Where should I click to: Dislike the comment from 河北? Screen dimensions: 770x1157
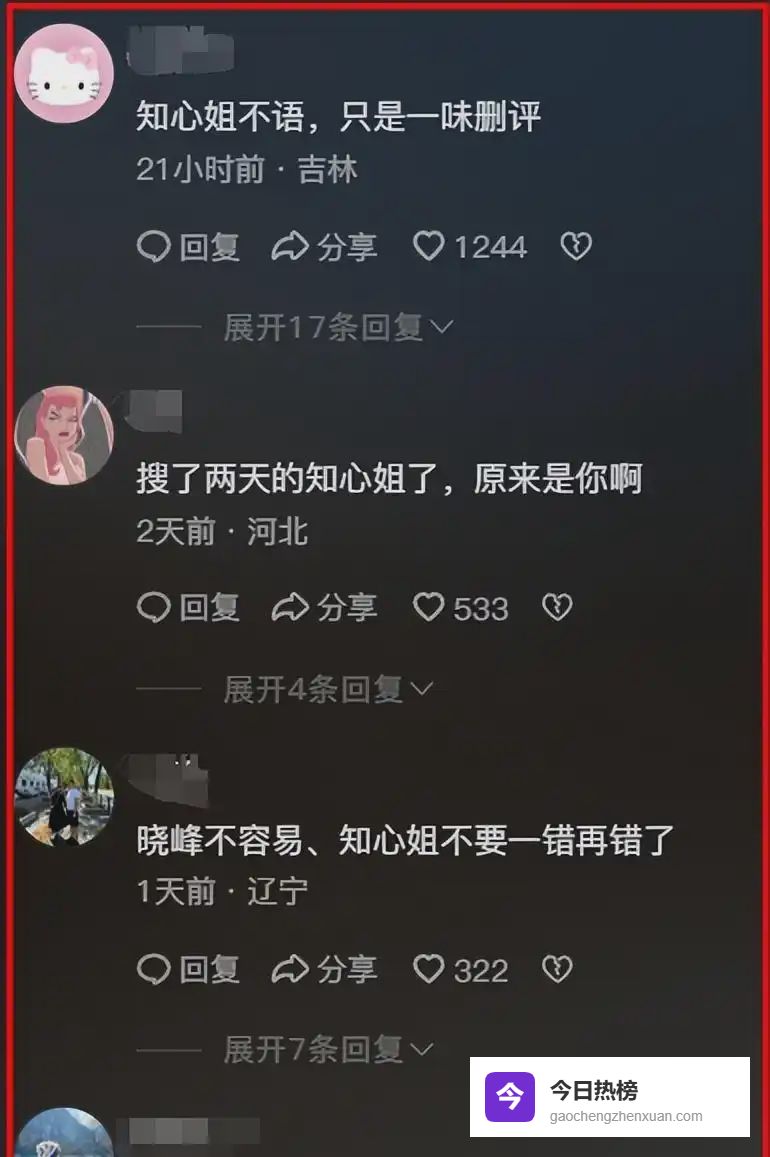pyautogui.click(x=556, y=608)
